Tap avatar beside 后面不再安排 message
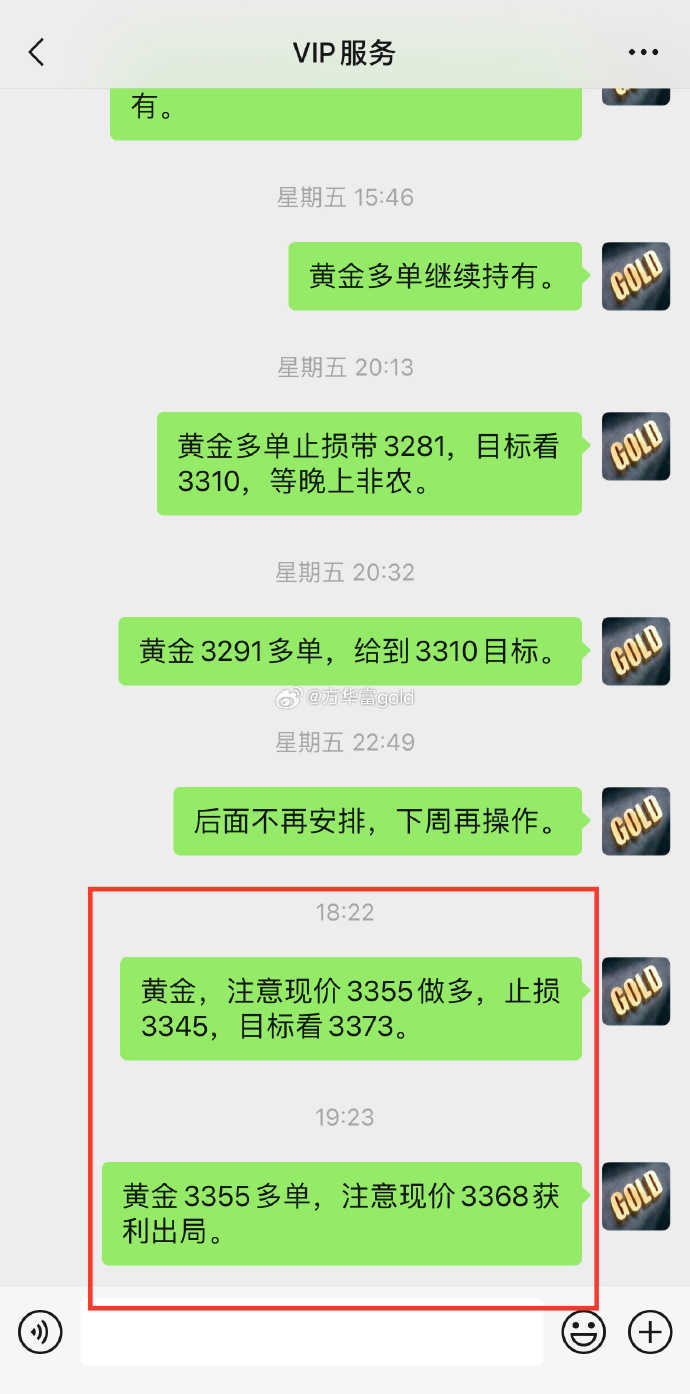 [635, 821]
